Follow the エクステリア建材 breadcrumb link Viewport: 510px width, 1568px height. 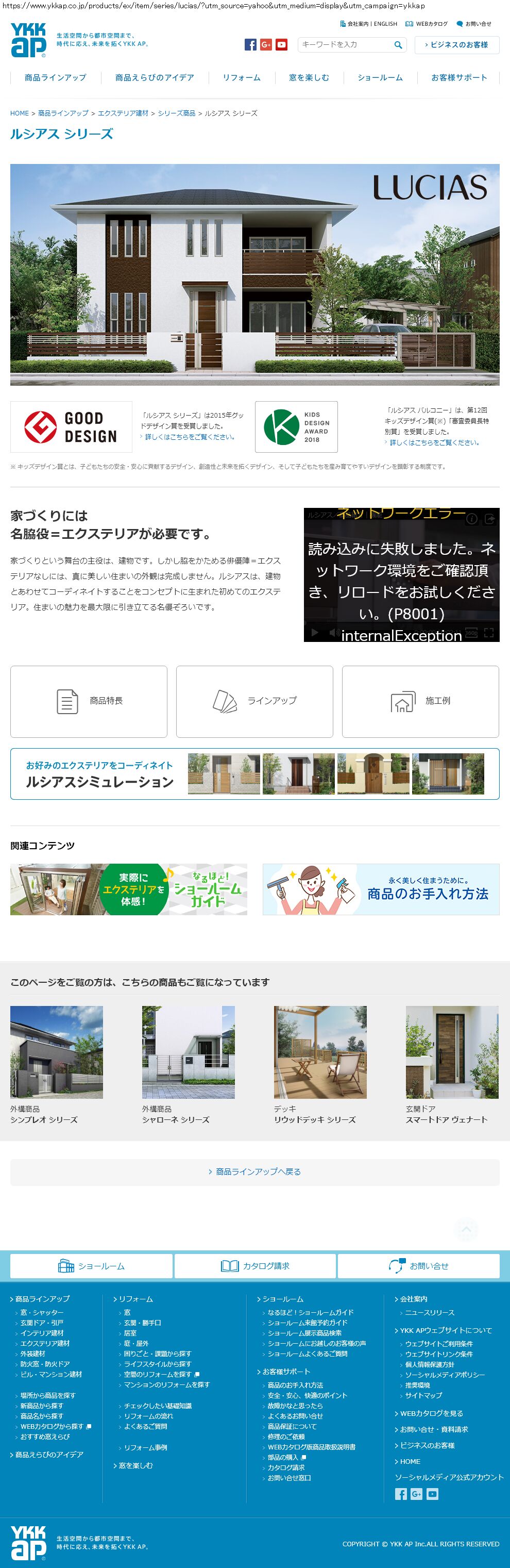[x=123, y=113]
